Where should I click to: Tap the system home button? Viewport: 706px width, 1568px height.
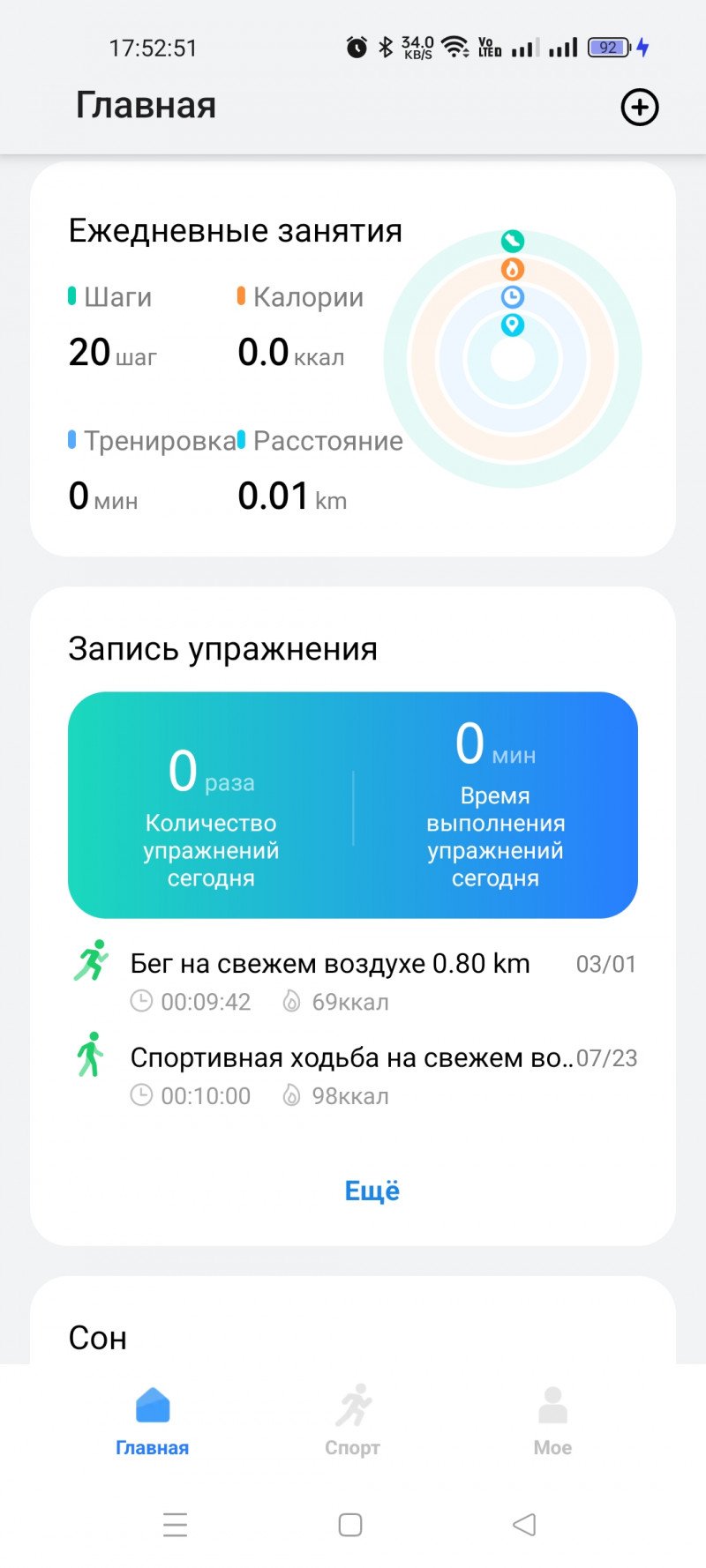(350, 1525)
